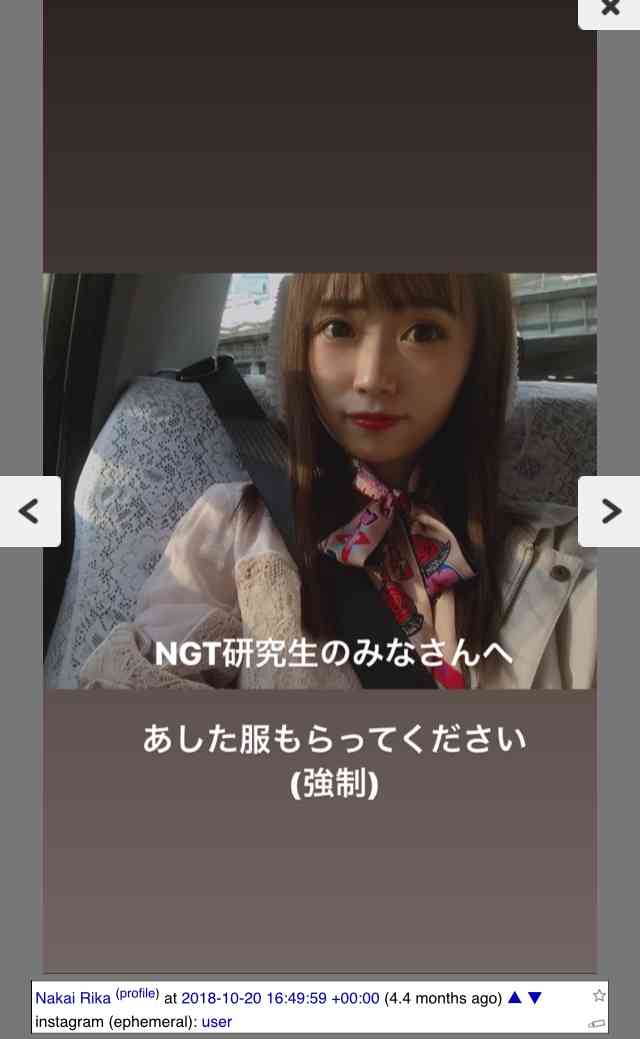
Task: Tap the up arrow beside the timestamp
Action: point(515,997)
